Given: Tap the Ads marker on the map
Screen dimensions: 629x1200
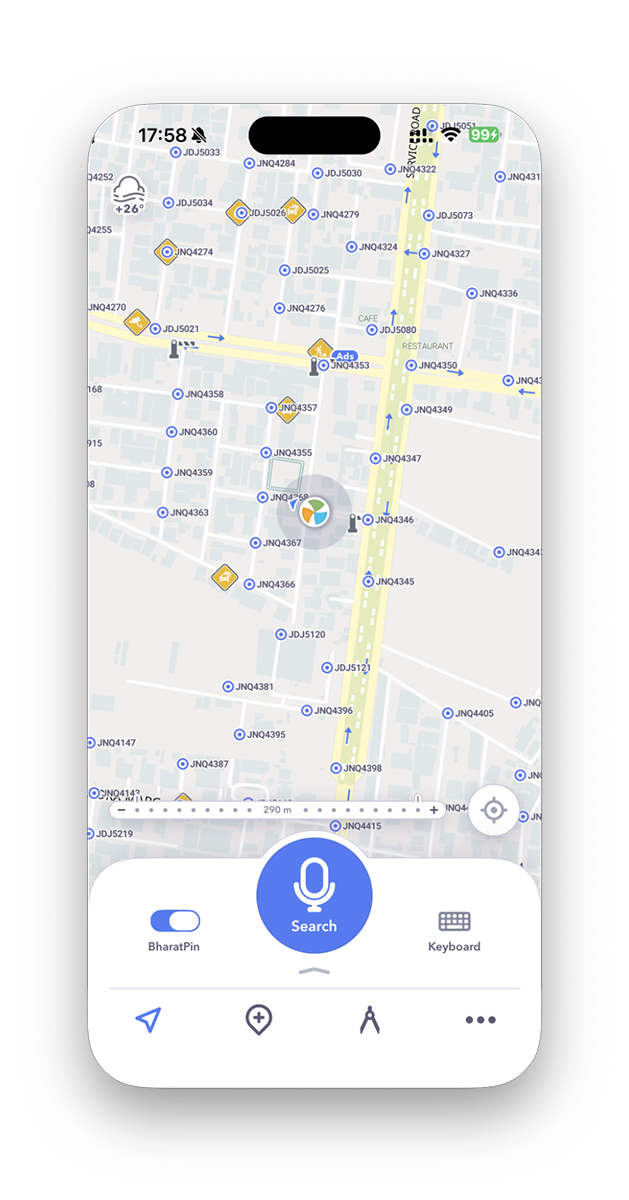Looking at the screenshot, I should (x=344, y=356).
